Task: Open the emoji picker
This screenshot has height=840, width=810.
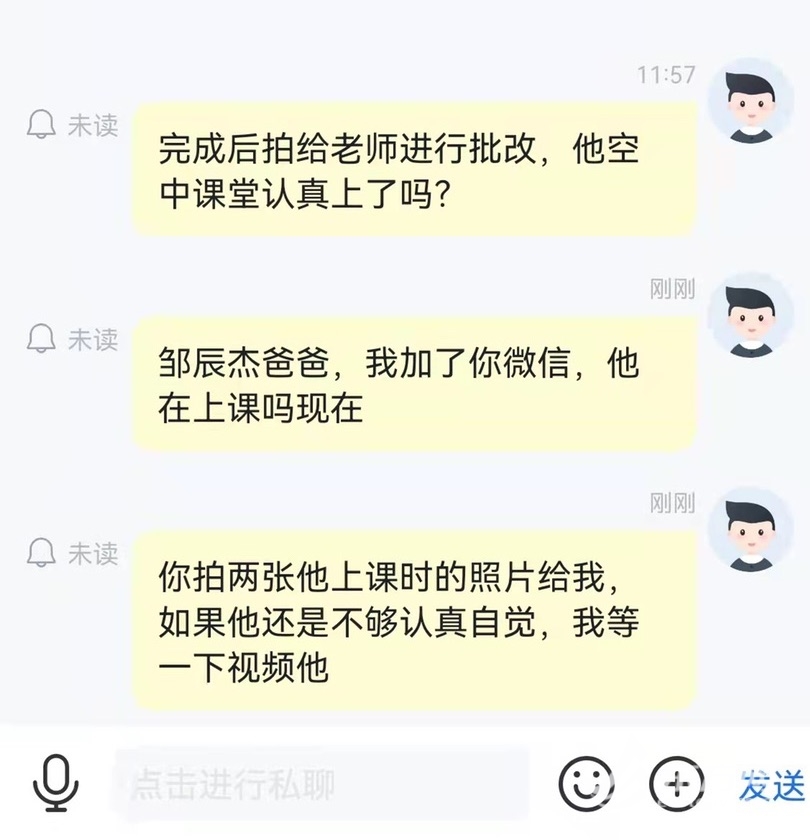Action: (x=586, y=783)
